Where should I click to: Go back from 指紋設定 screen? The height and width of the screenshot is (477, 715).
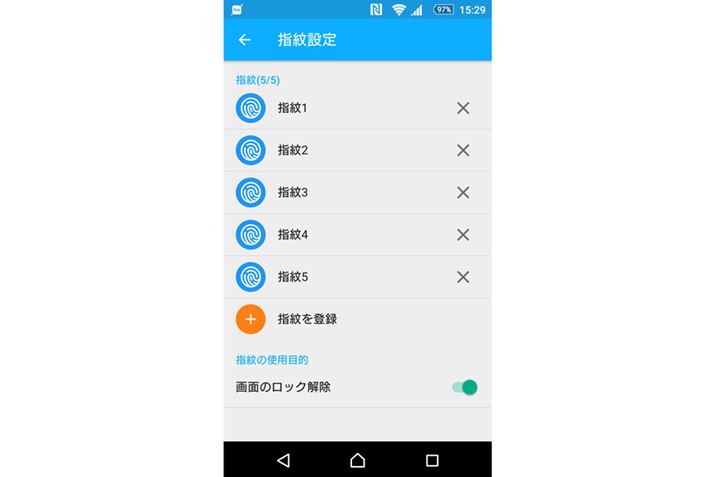245,40
